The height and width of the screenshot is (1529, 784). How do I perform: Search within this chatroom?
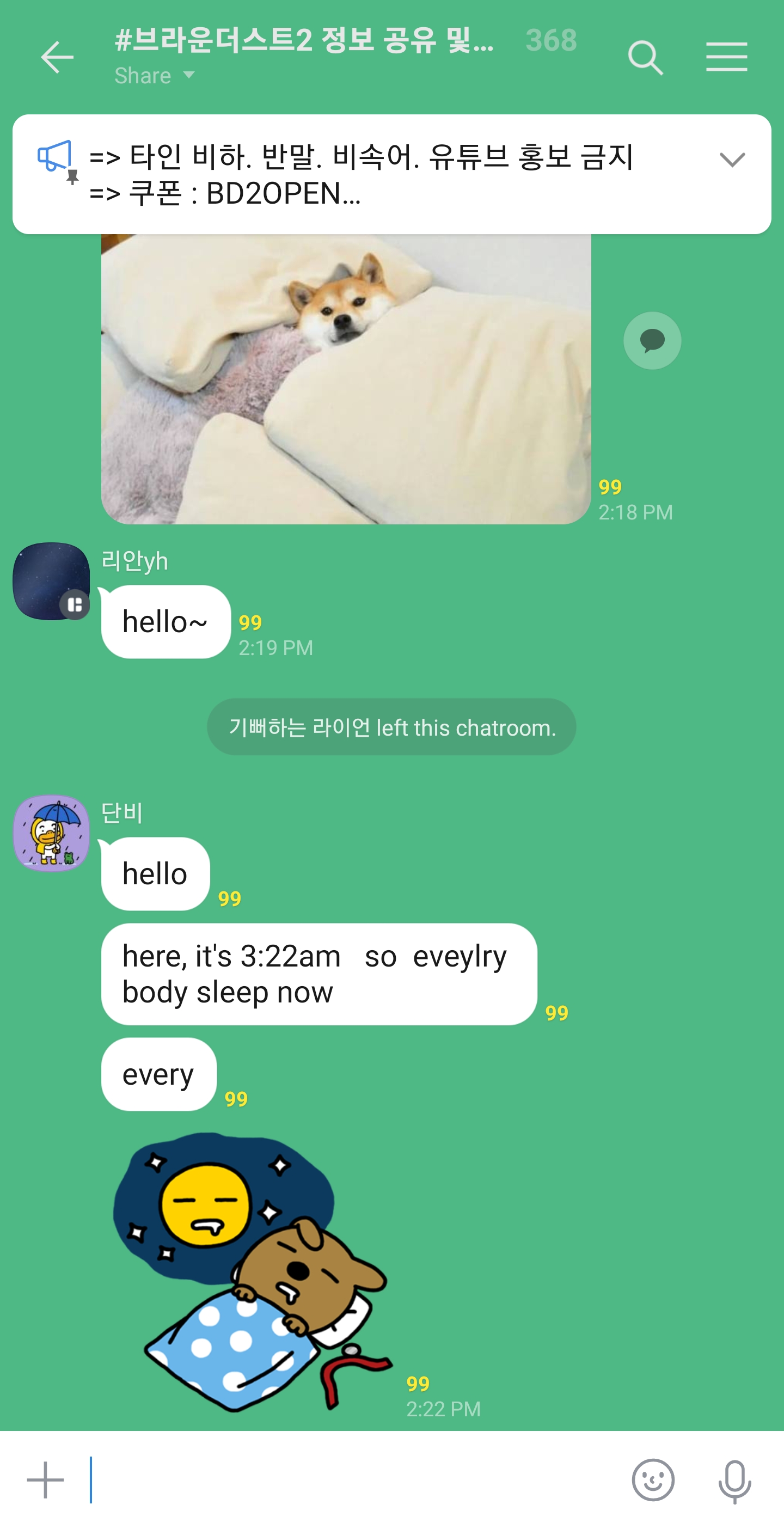click(x=645, y=58)
